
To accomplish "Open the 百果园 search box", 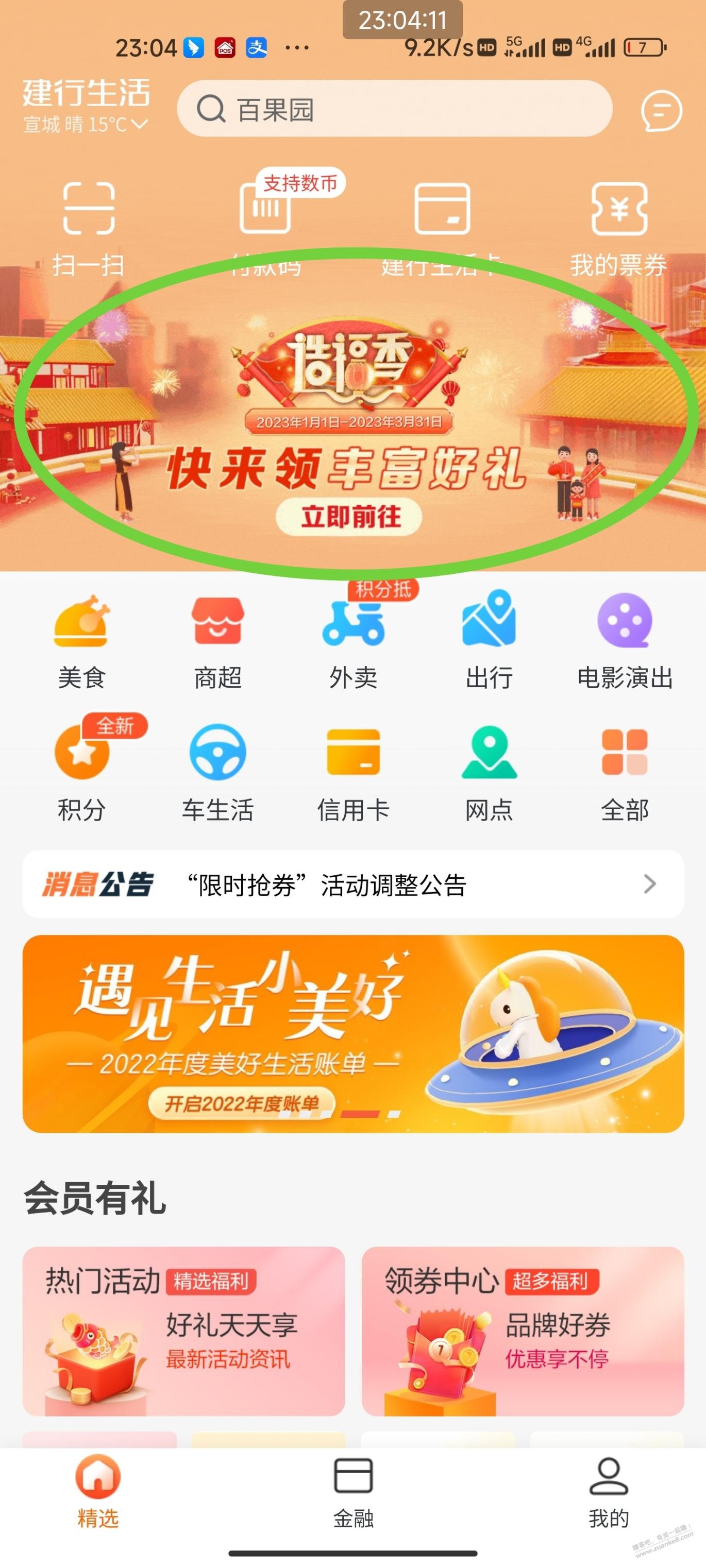I will click(394, 110).
